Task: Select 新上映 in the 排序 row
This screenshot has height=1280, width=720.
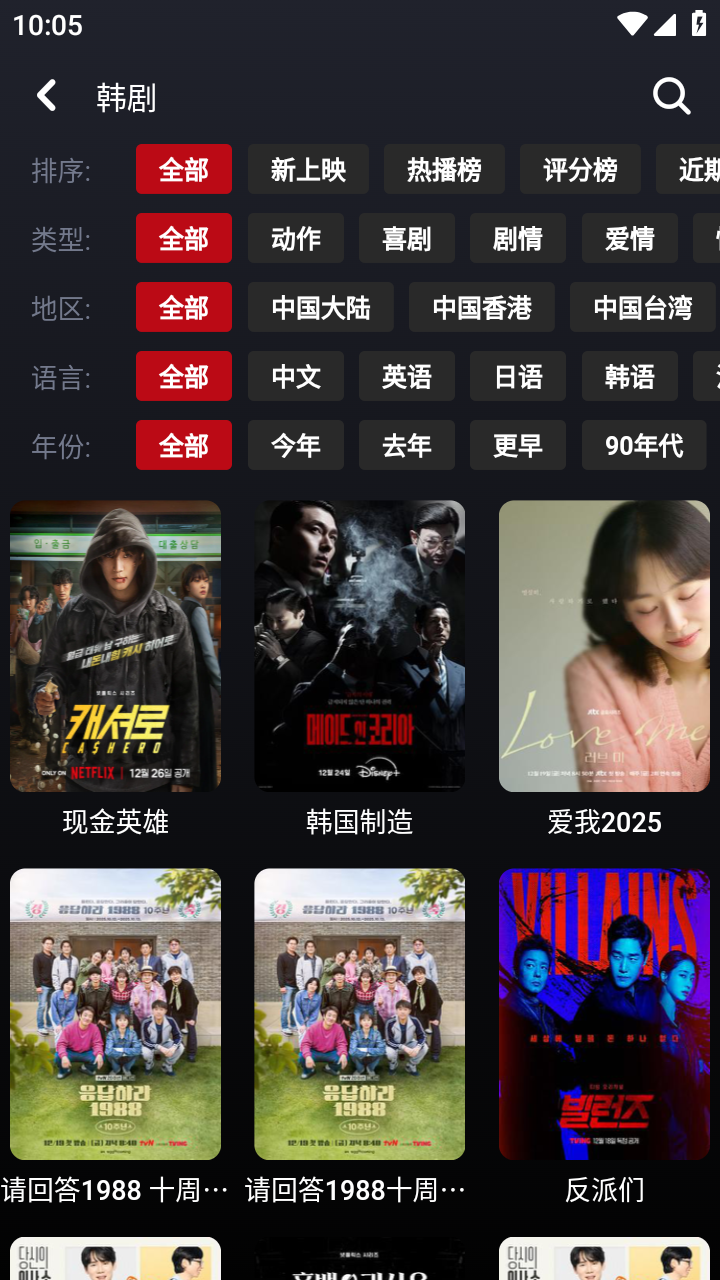Action: (x=308, y=169)
